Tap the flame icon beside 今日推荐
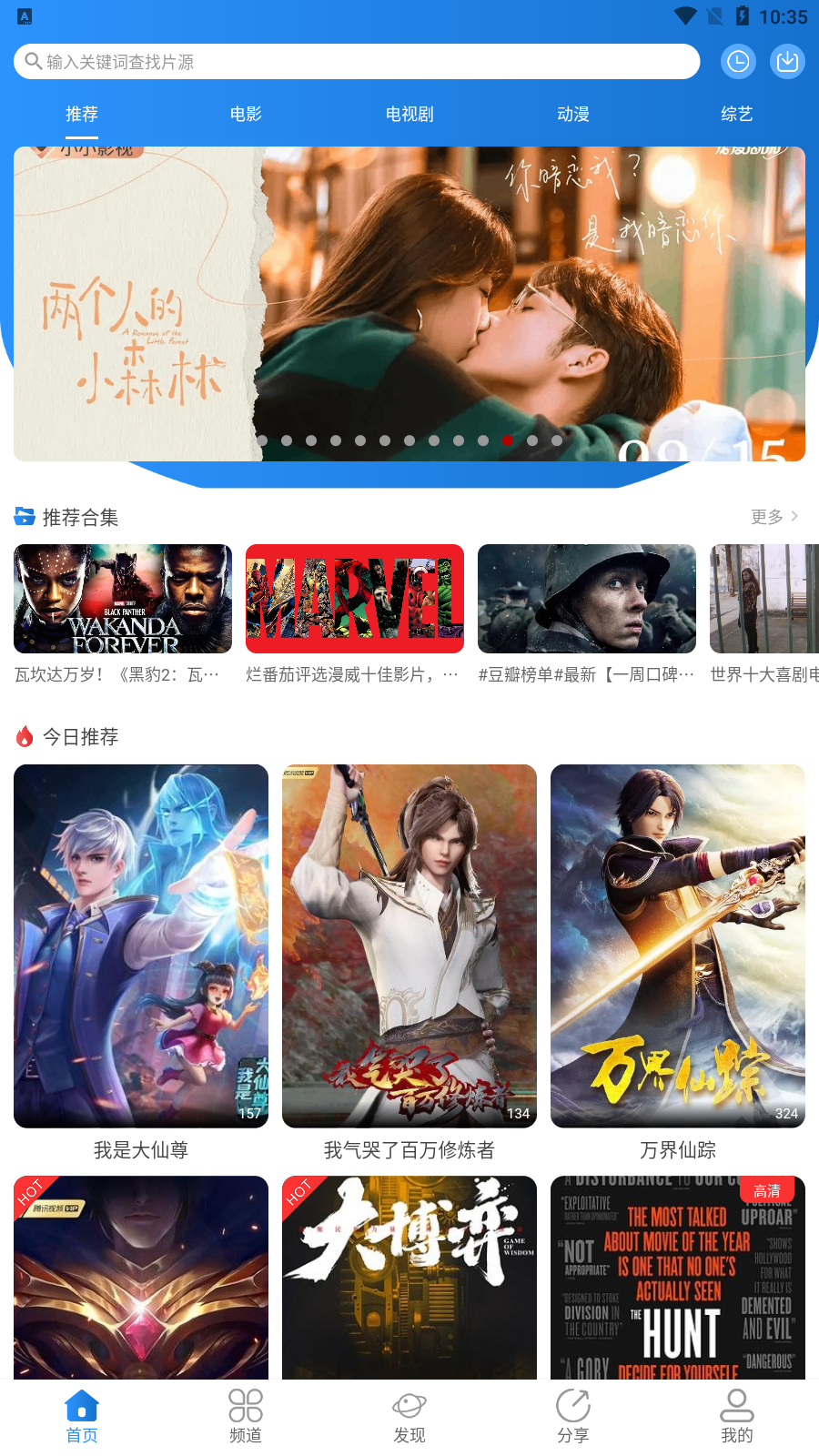Screen dimensions: 819x1456 click(25, 737)
